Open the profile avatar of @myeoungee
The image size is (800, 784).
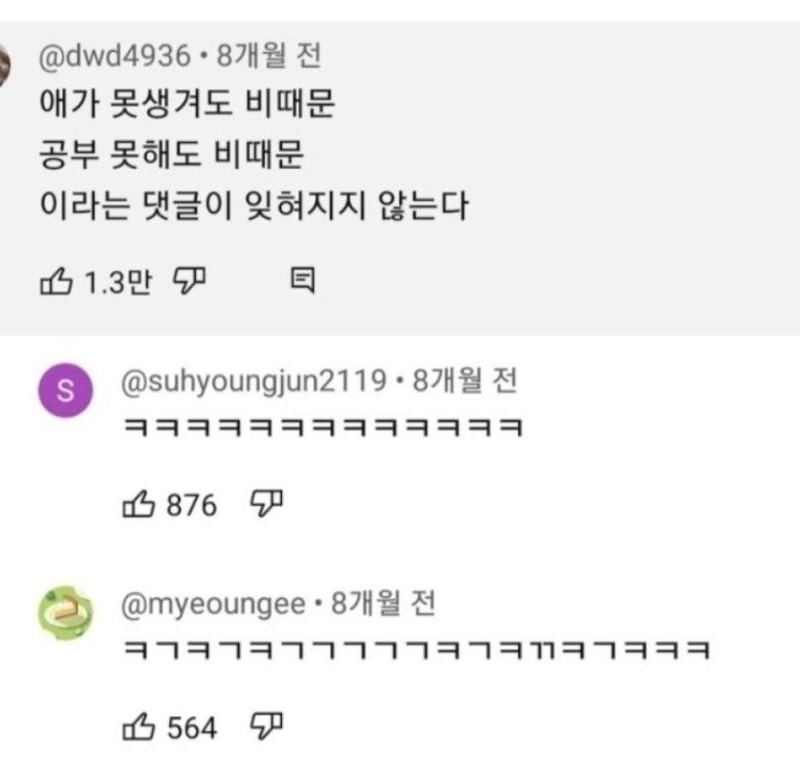[x=65, y=614]
